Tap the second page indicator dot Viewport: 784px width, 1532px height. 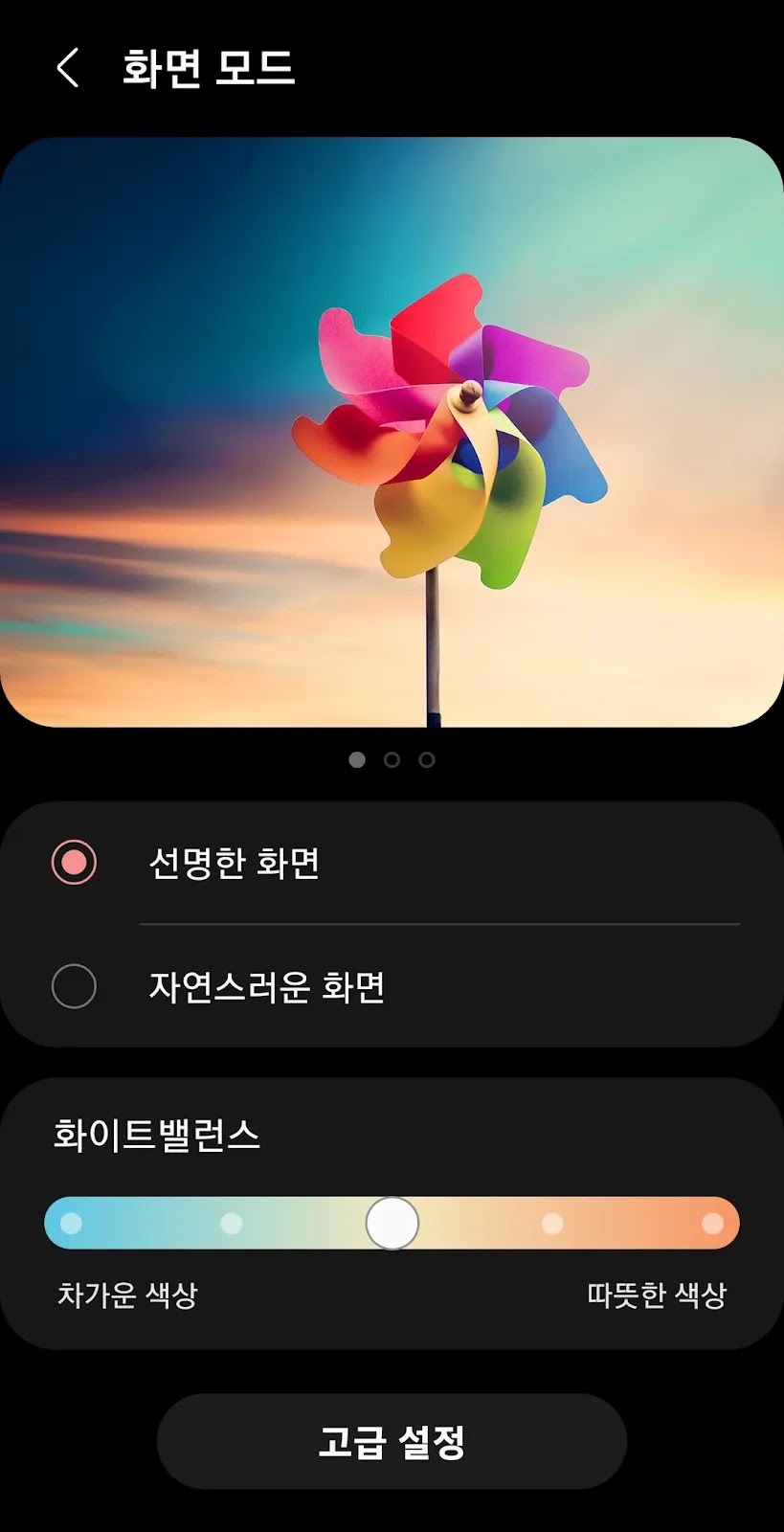point(392,759)
